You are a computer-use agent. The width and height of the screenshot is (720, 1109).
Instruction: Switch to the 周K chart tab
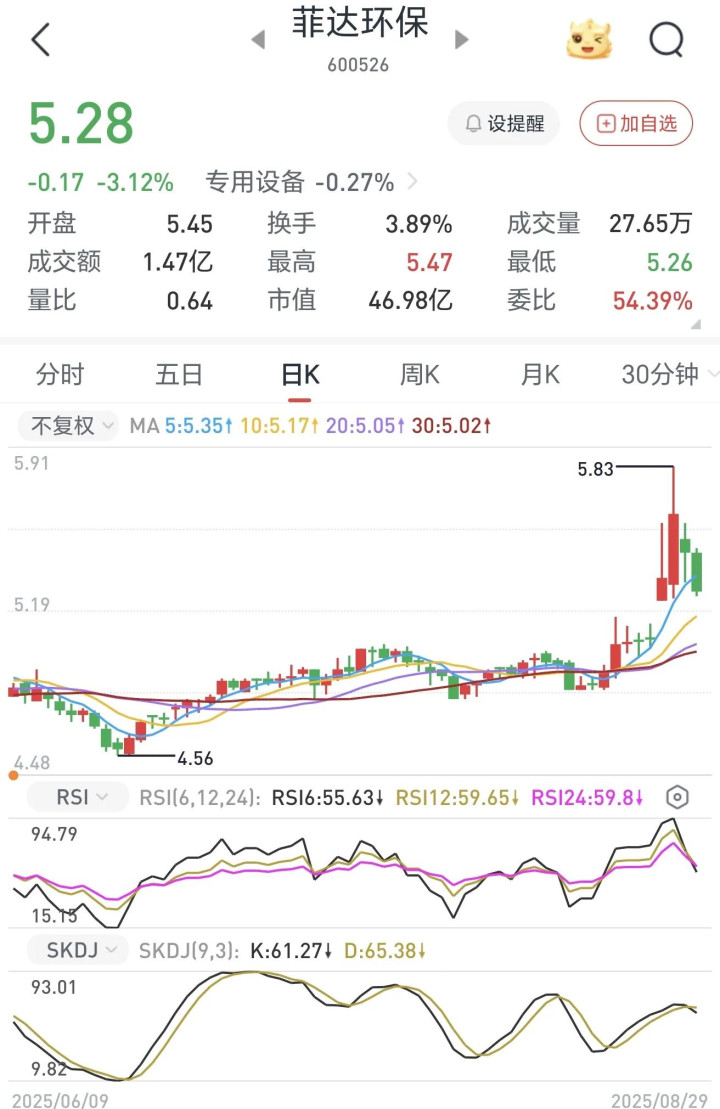click(420, 374)
